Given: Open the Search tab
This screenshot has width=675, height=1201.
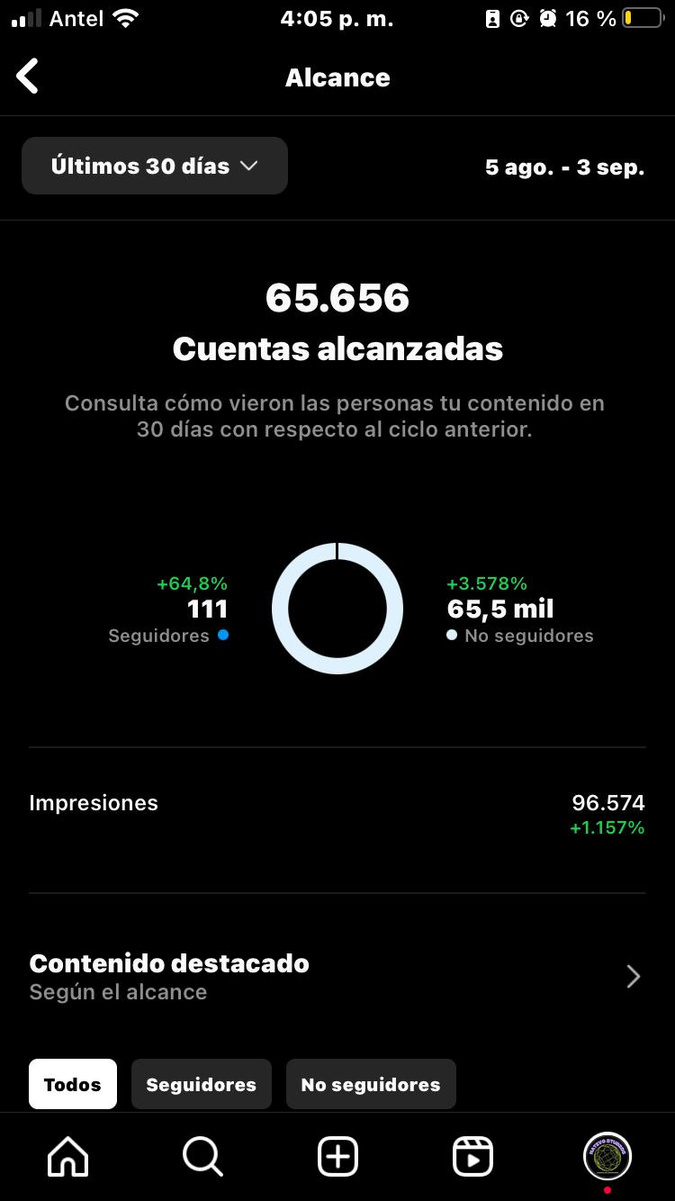Looking at the screenshot, I should 203,1157.
